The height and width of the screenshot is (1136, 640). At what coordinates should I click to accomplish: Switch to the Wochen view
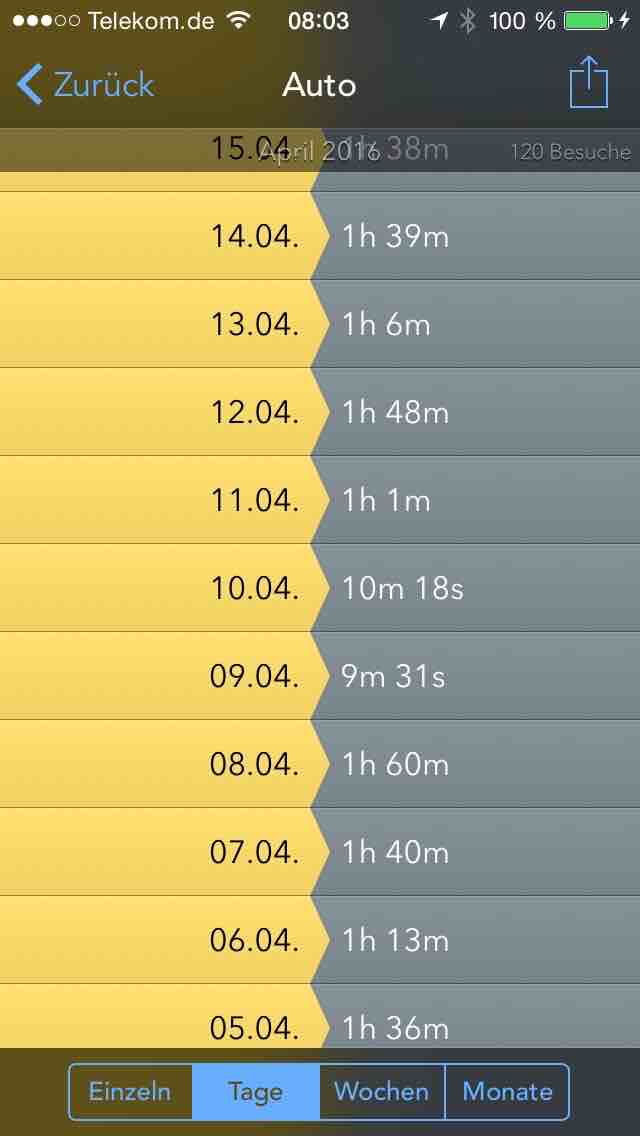382,1091
